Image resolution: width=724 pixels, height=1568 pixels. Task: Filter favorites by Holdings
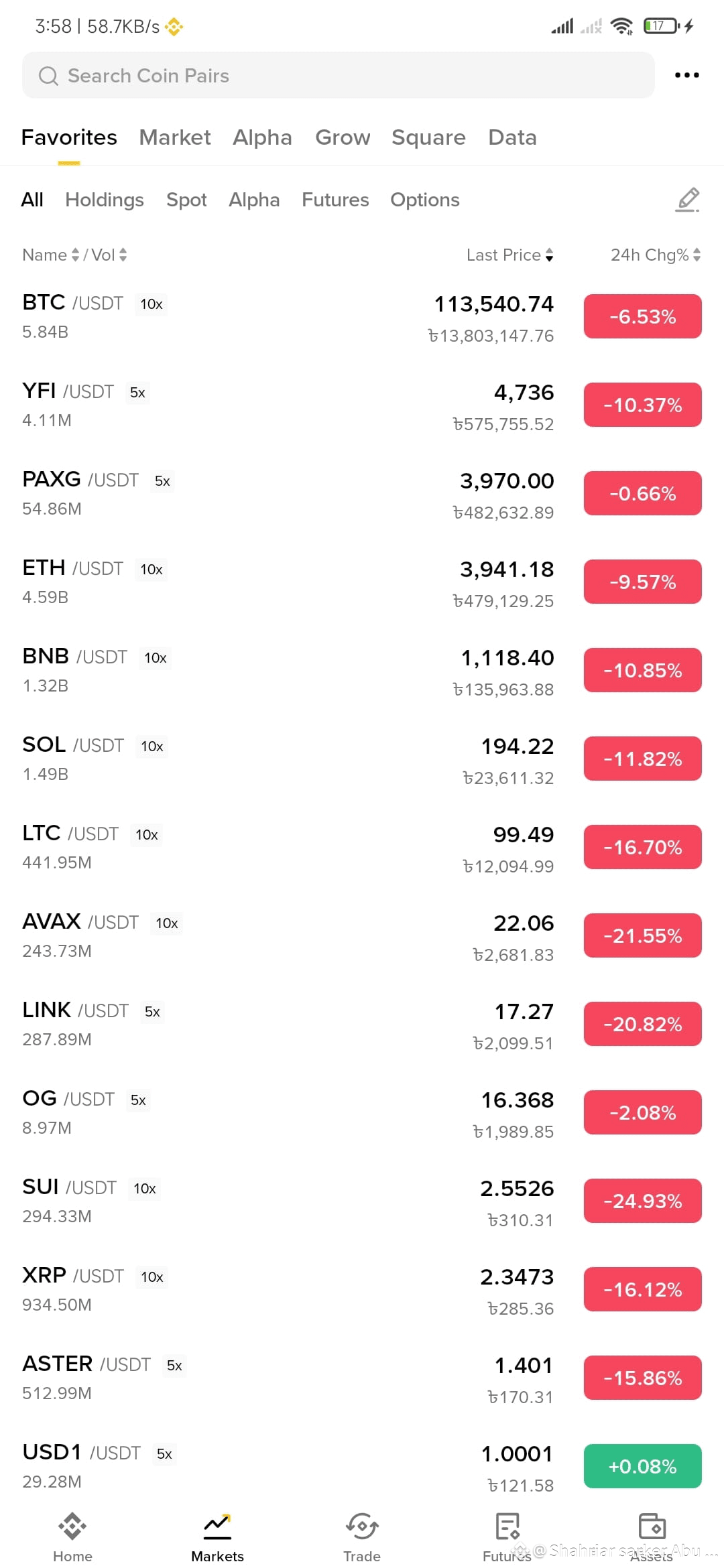click(x=105, y=200)
